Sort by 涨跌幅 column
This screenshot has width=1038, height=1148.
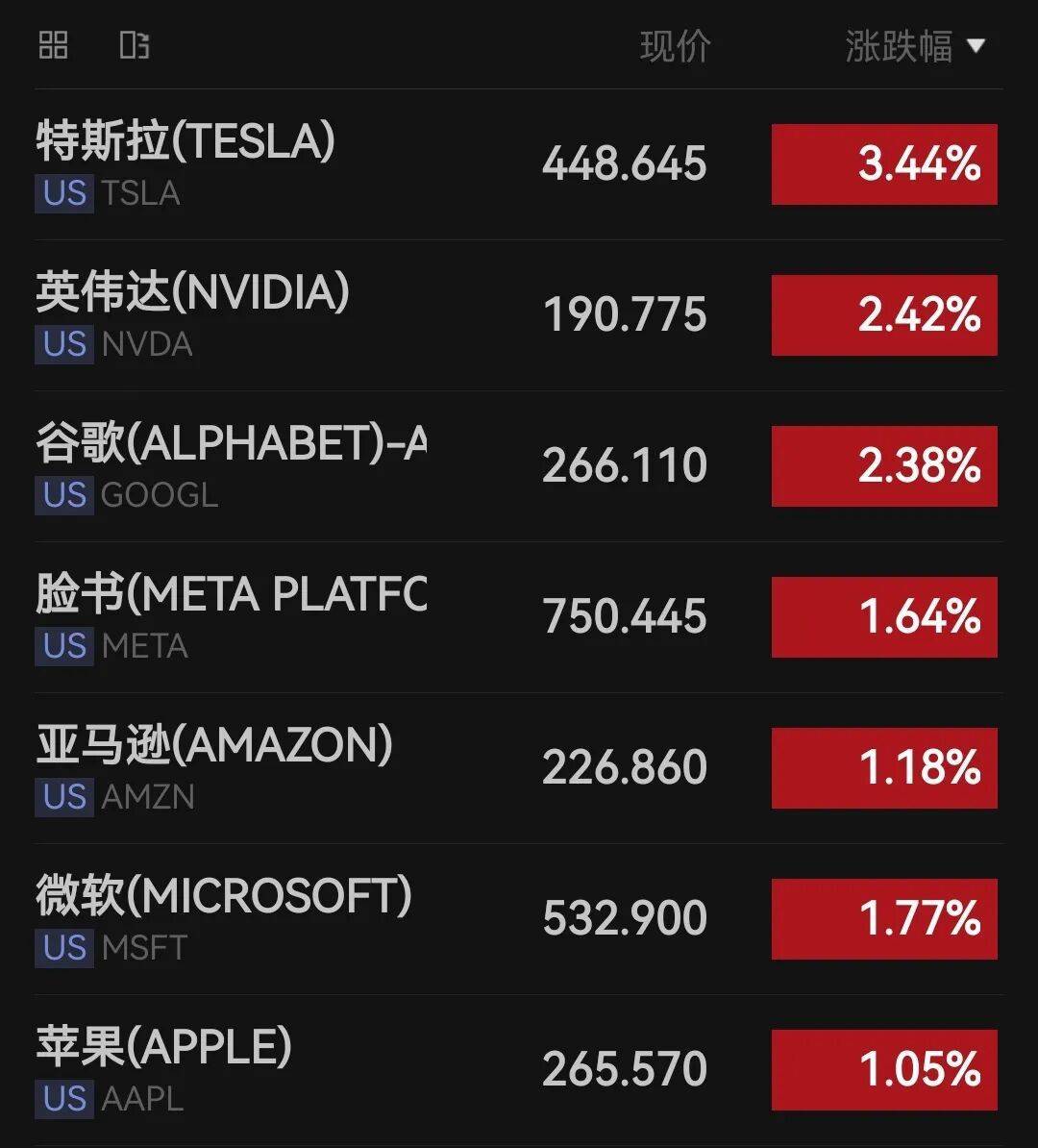click(x=913, y=46)
